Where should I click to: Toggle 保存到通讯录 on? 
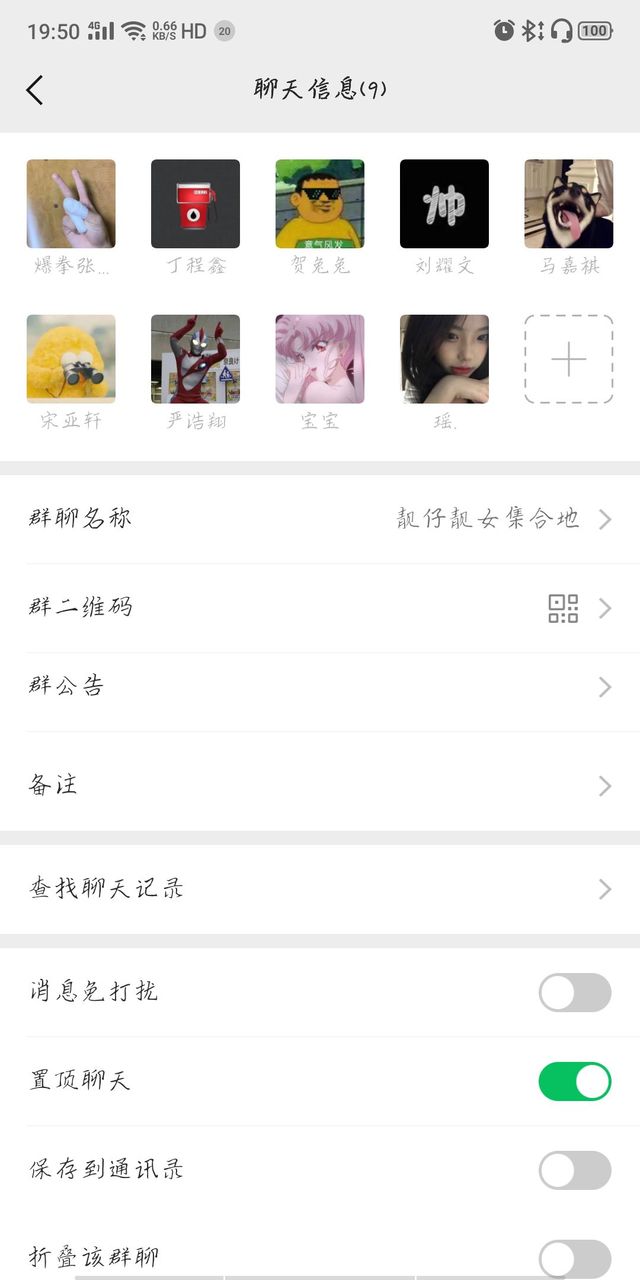[574, 1170]
